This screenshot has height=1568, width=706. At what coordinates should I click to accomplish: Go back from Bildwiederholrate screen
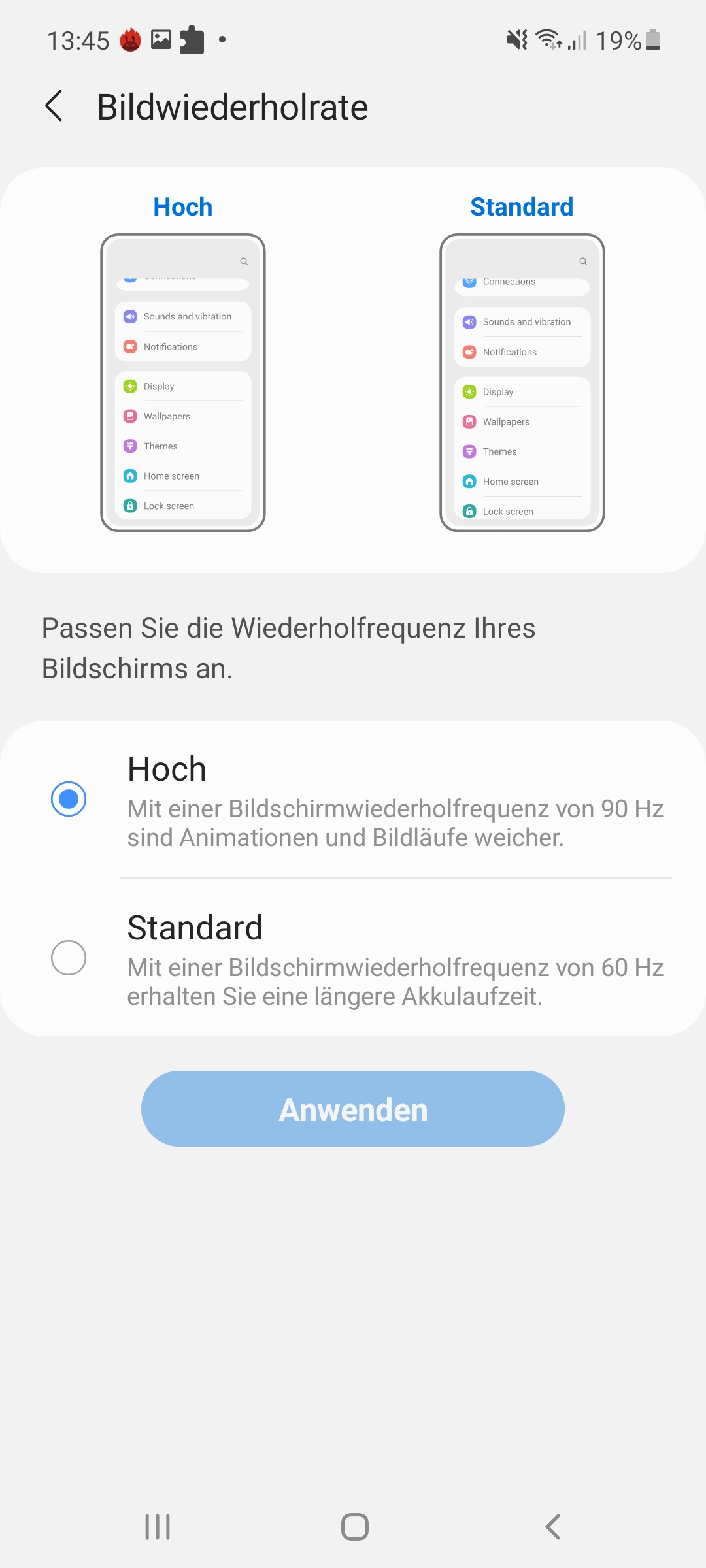[x=54, y=106]
